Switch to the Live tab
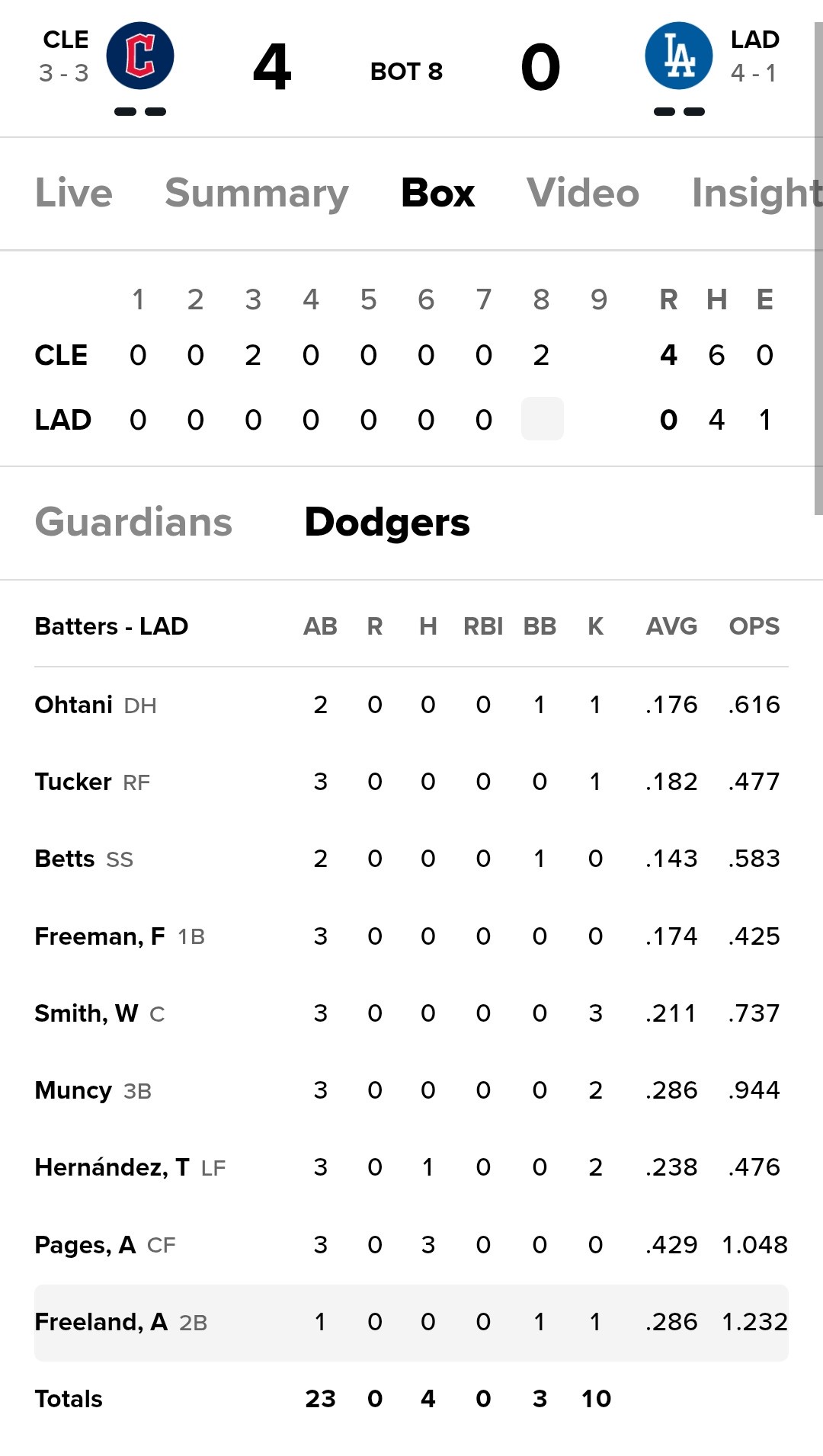This screenshot has width=823, height=1456. (x=74, y=193)
